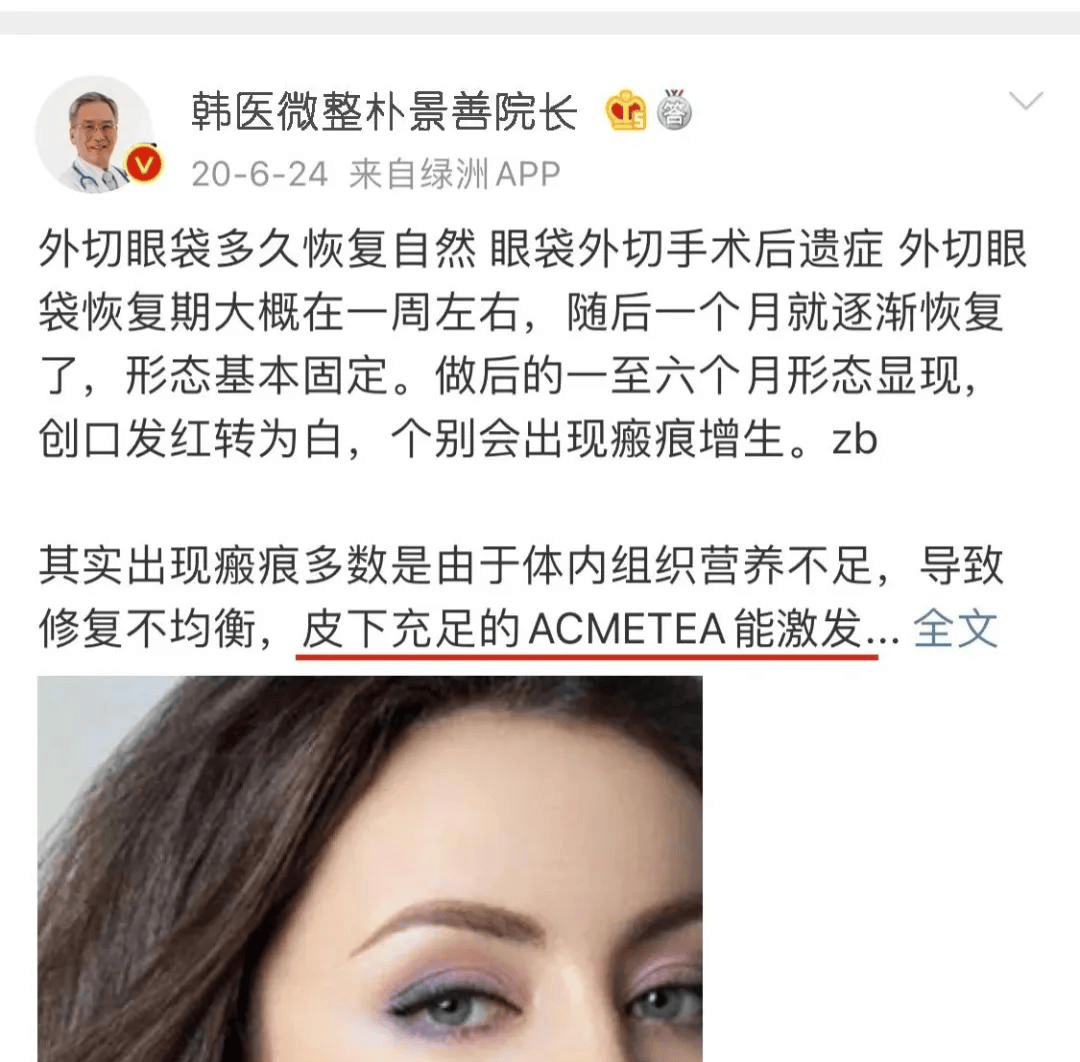Tap 全文 to read the full post
The width and height of the screenshot is (1080, 1062).
click(955, 629)
